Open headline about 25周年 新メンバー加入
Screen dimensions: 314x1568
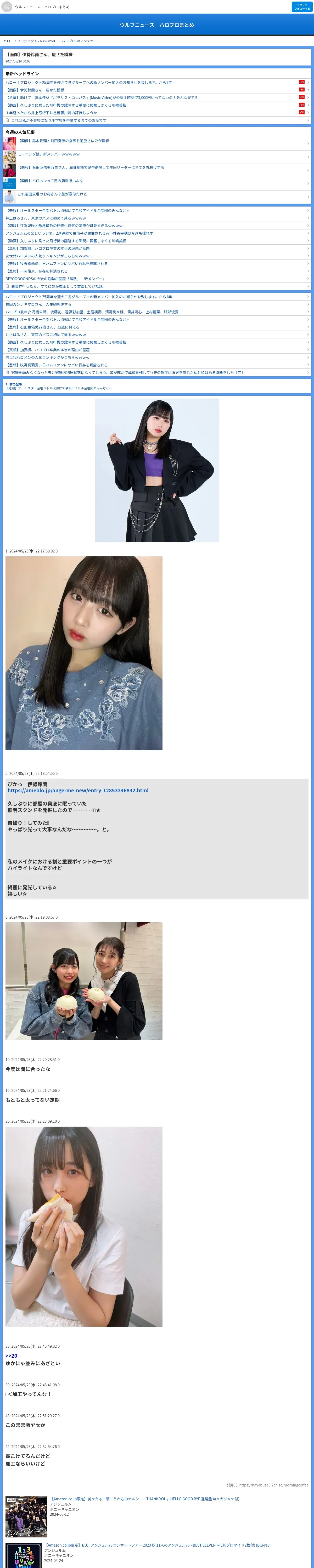click(x=88, y=82)
